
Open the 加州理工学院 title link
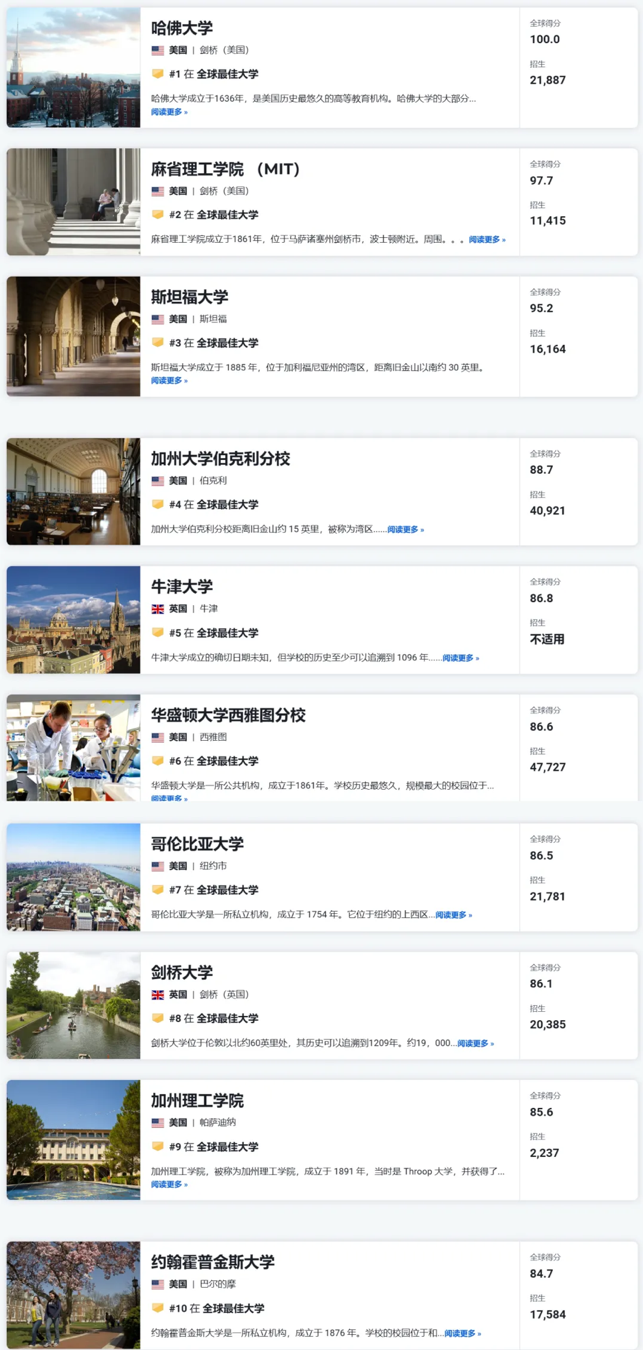(x=197, y=1100)
